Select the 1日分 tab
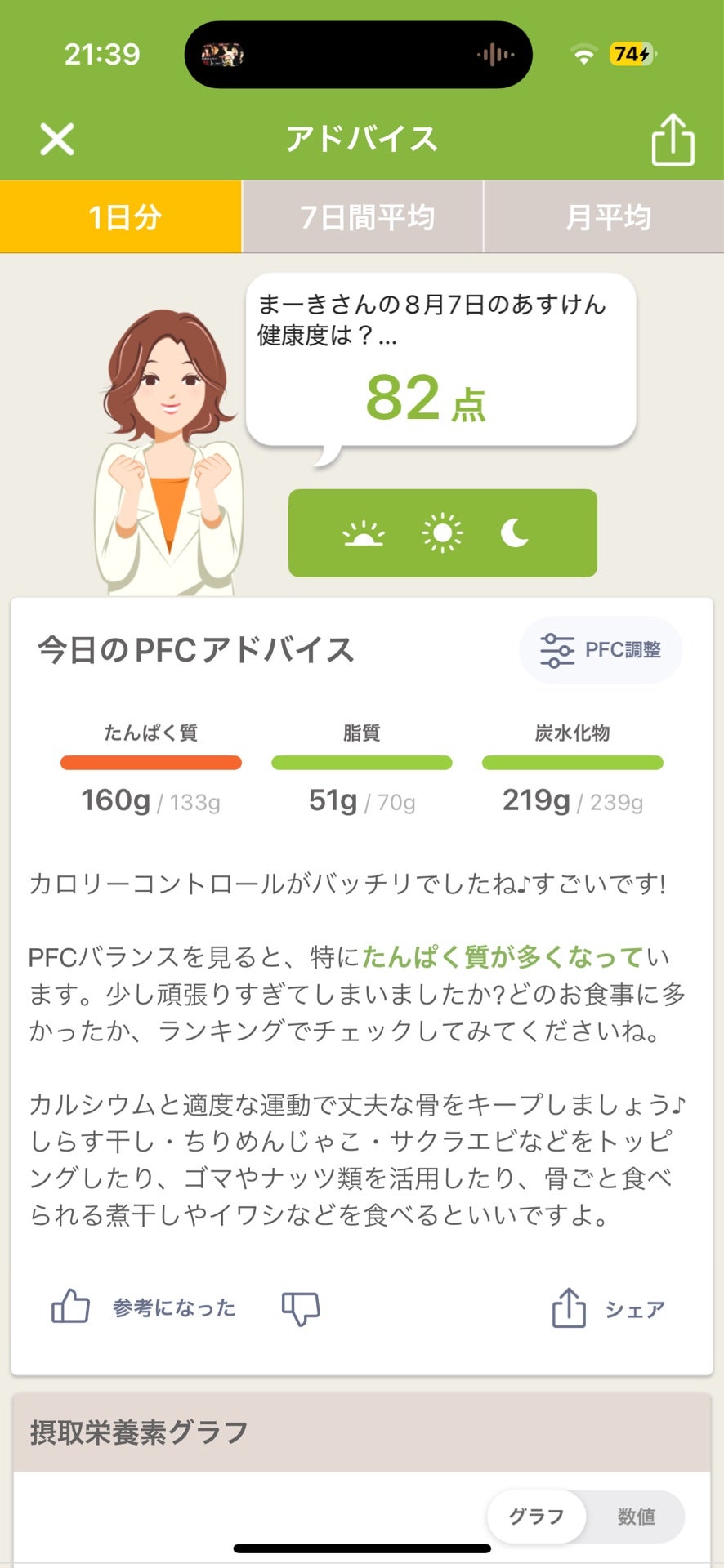 120,217
